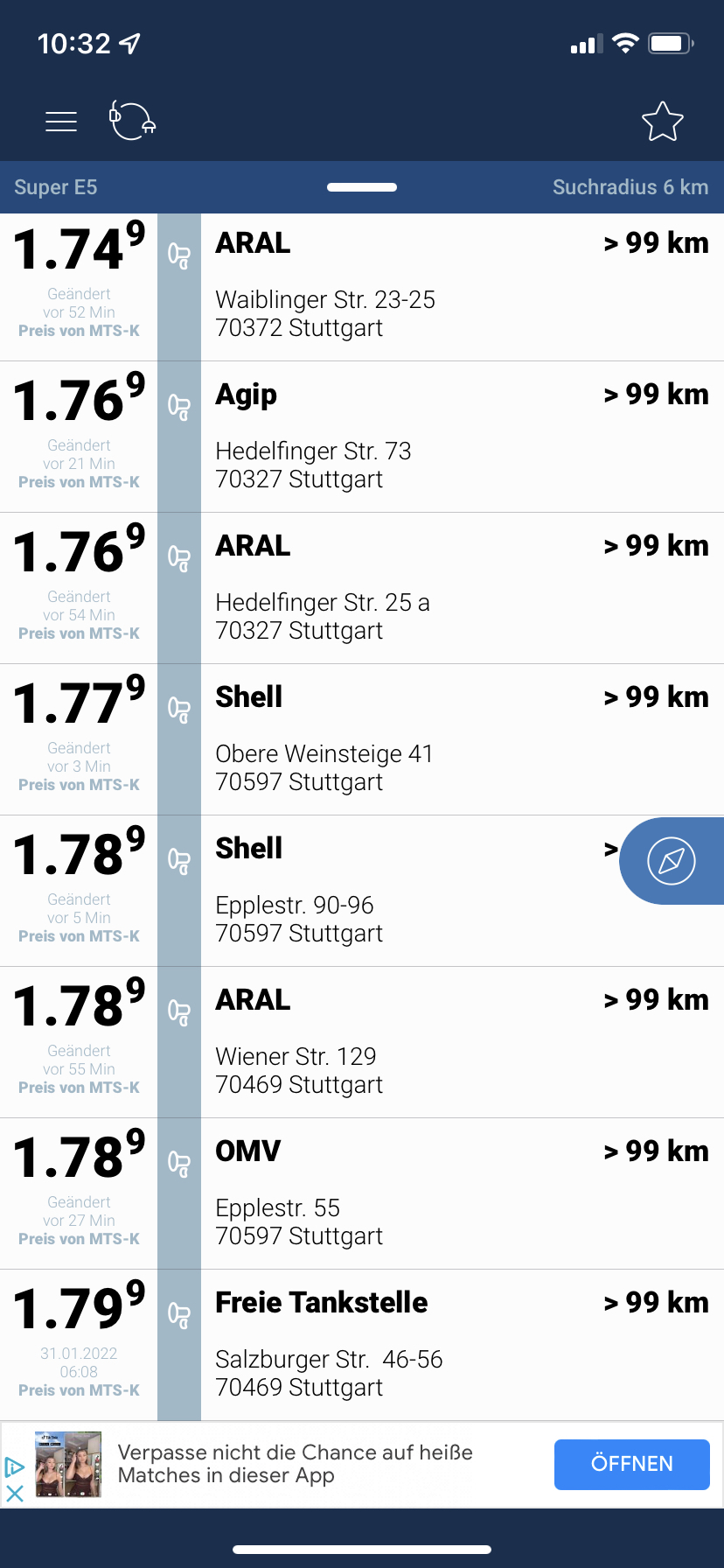Viewport: 724px width, 1568px height.
Task: Switch to electric charging stations view
Action: (132, 121)
